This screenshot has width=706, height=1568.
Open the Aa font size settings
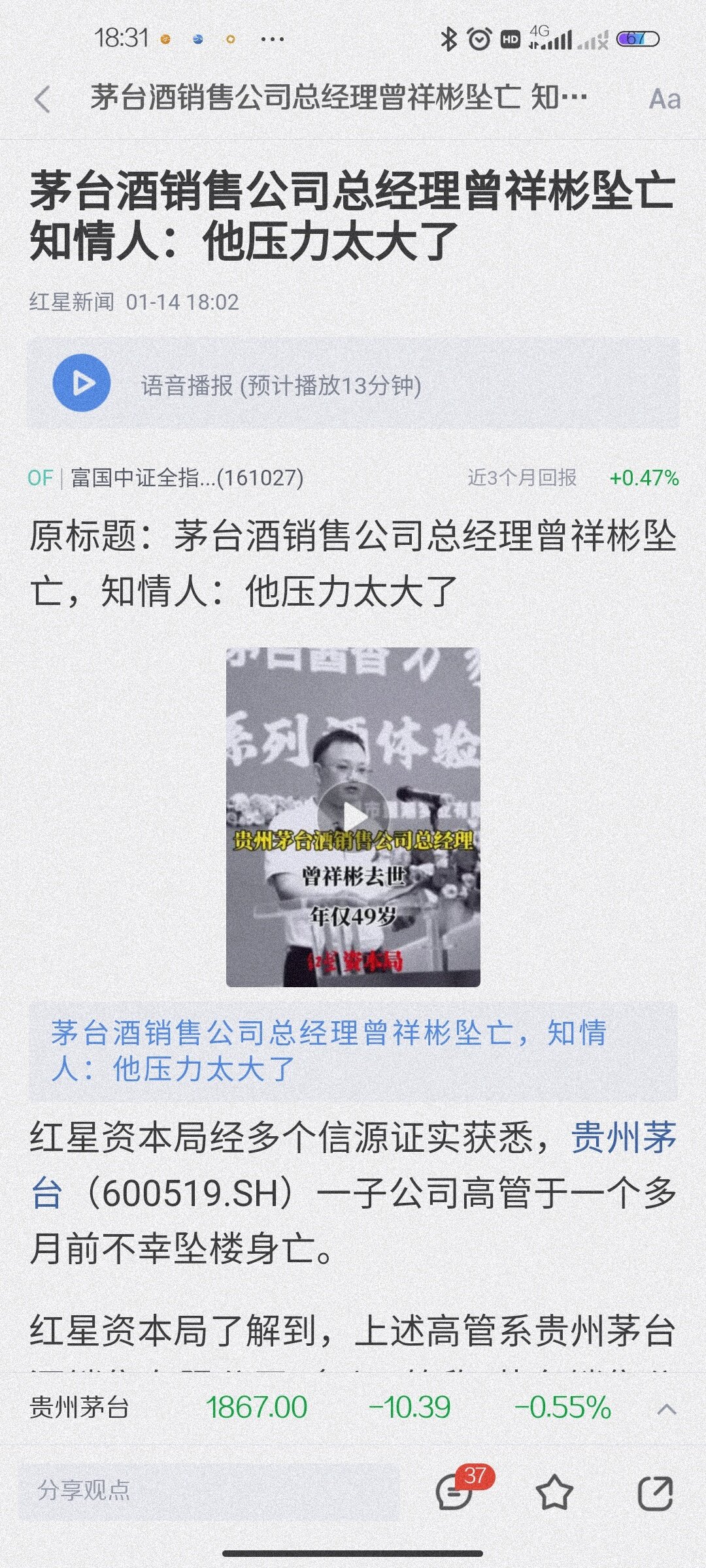click(664, 100)
